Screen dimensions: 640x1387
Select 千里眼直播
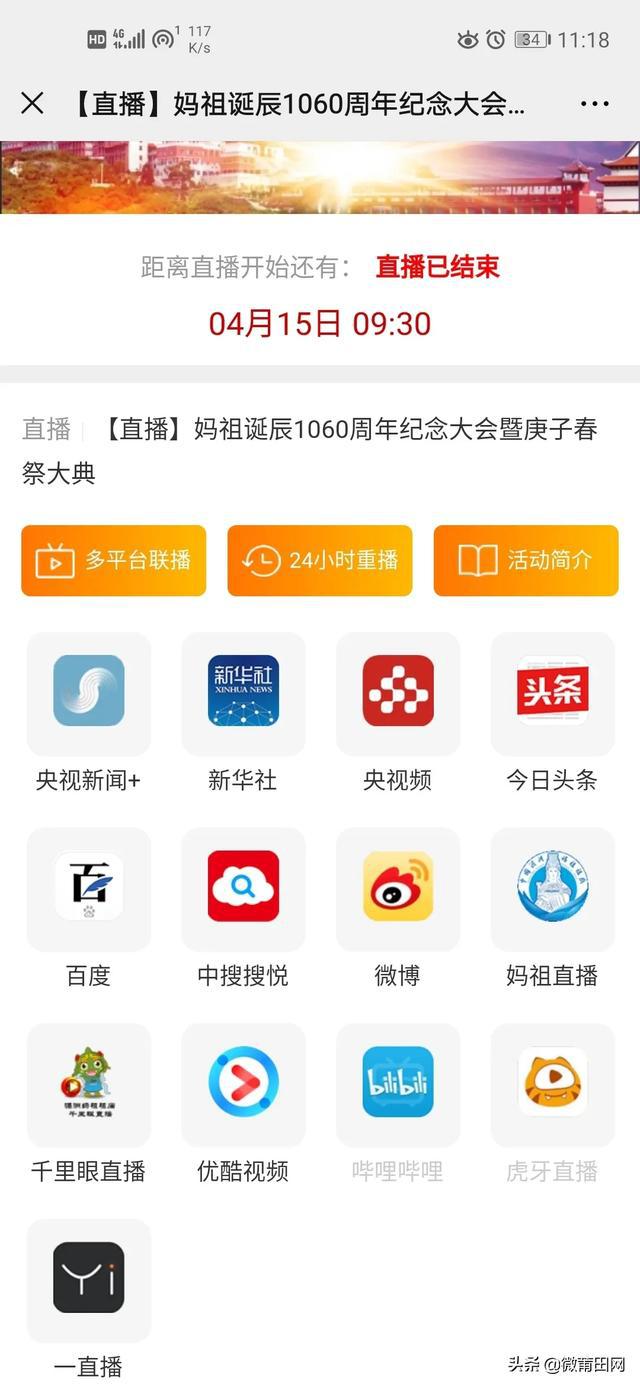(x=89, y=1104)
